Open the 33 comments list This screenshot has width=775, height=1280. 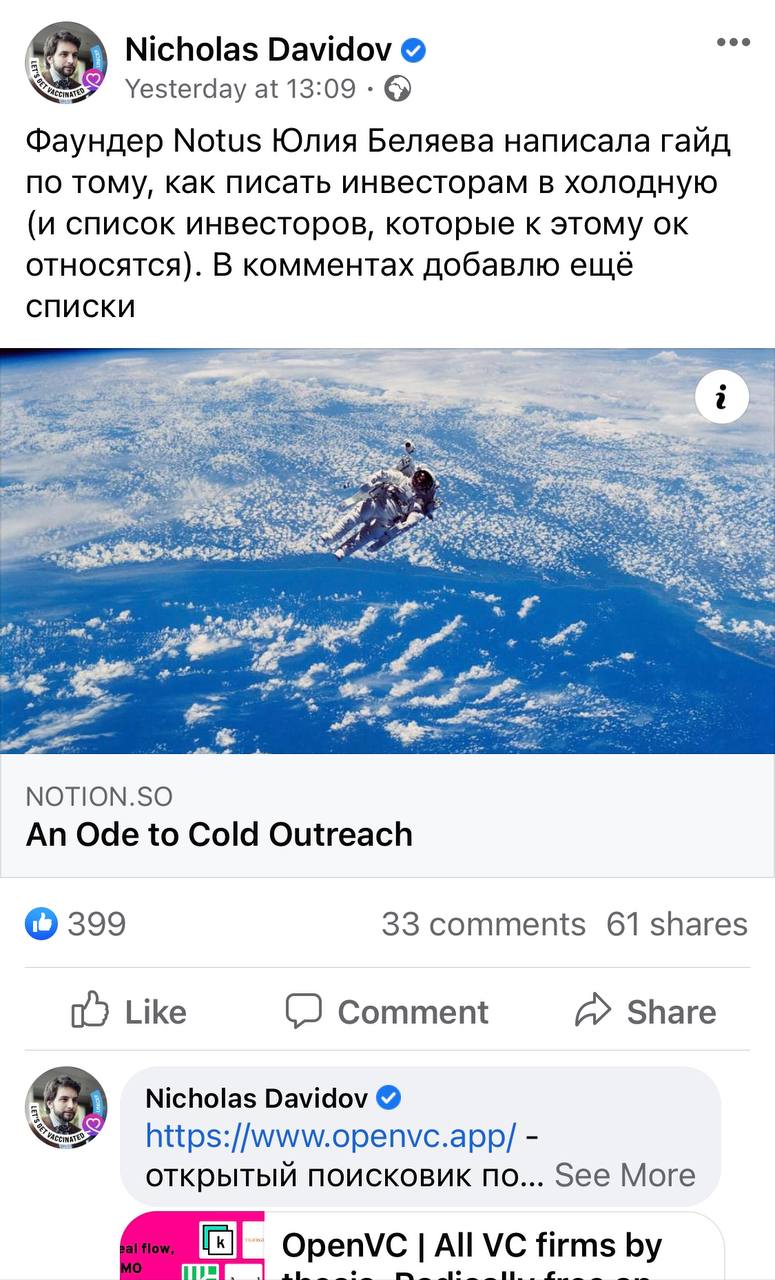(483, 924)
